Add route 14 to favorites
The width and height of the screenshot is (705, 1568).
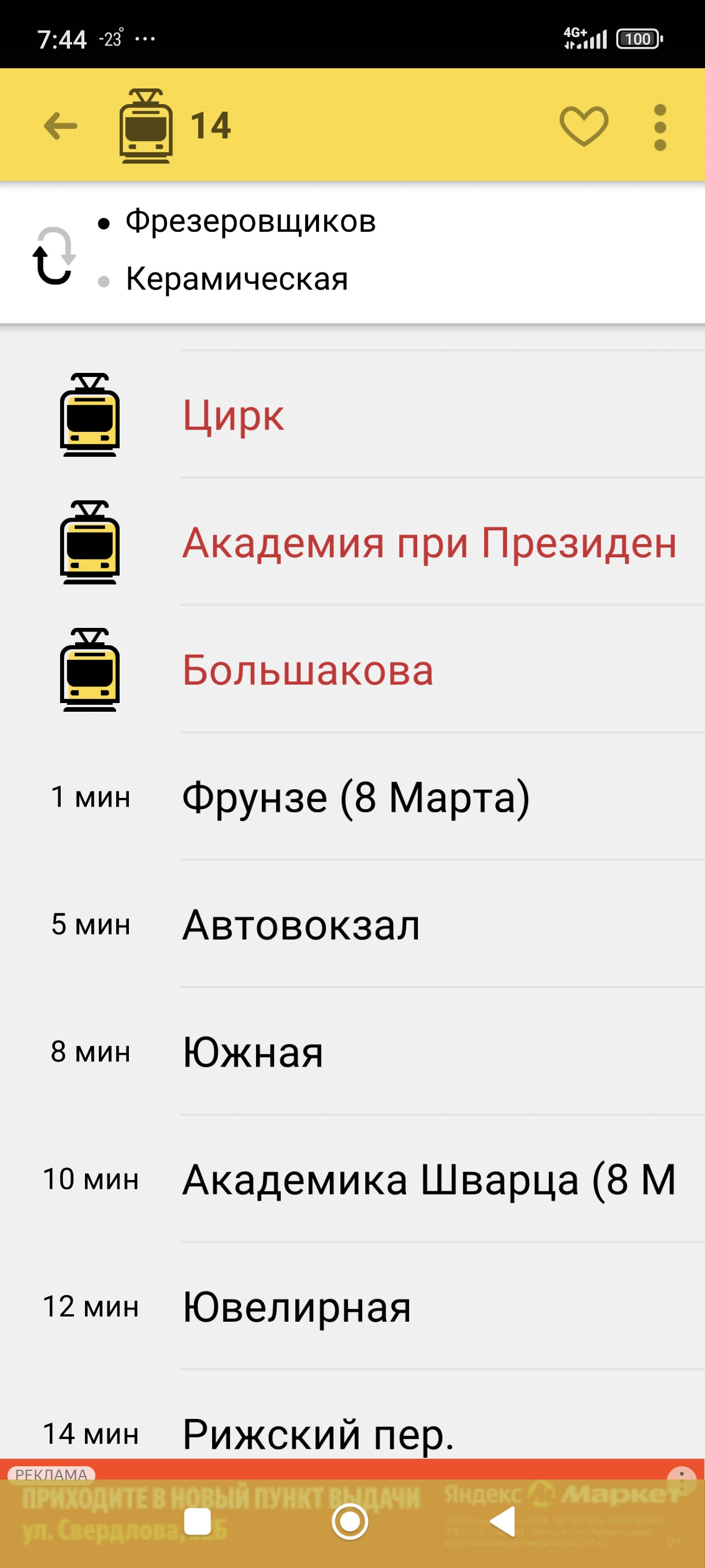[583, 126]
